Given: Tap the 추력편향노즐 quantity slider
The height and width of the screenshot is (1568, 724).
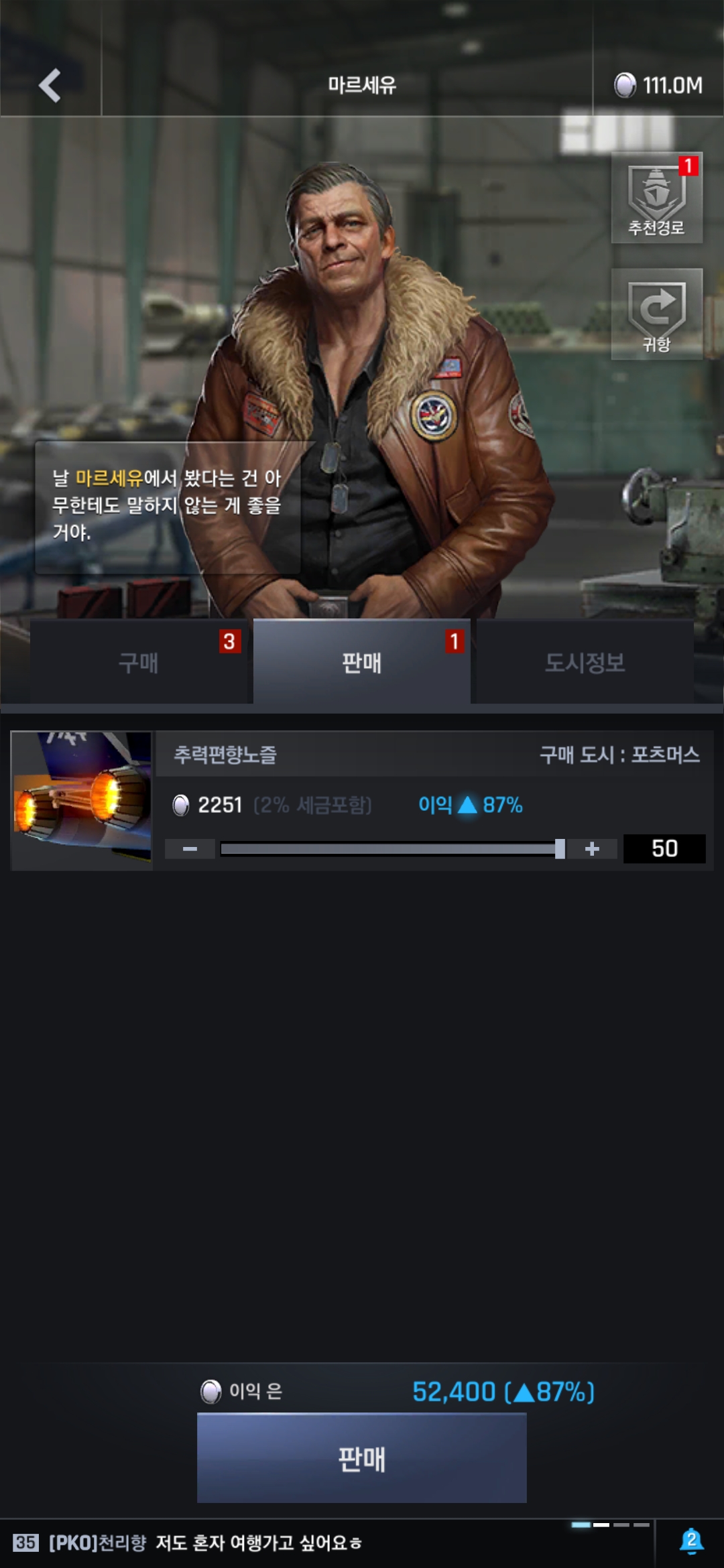Looking at the screenshot, I should point(392,849).
